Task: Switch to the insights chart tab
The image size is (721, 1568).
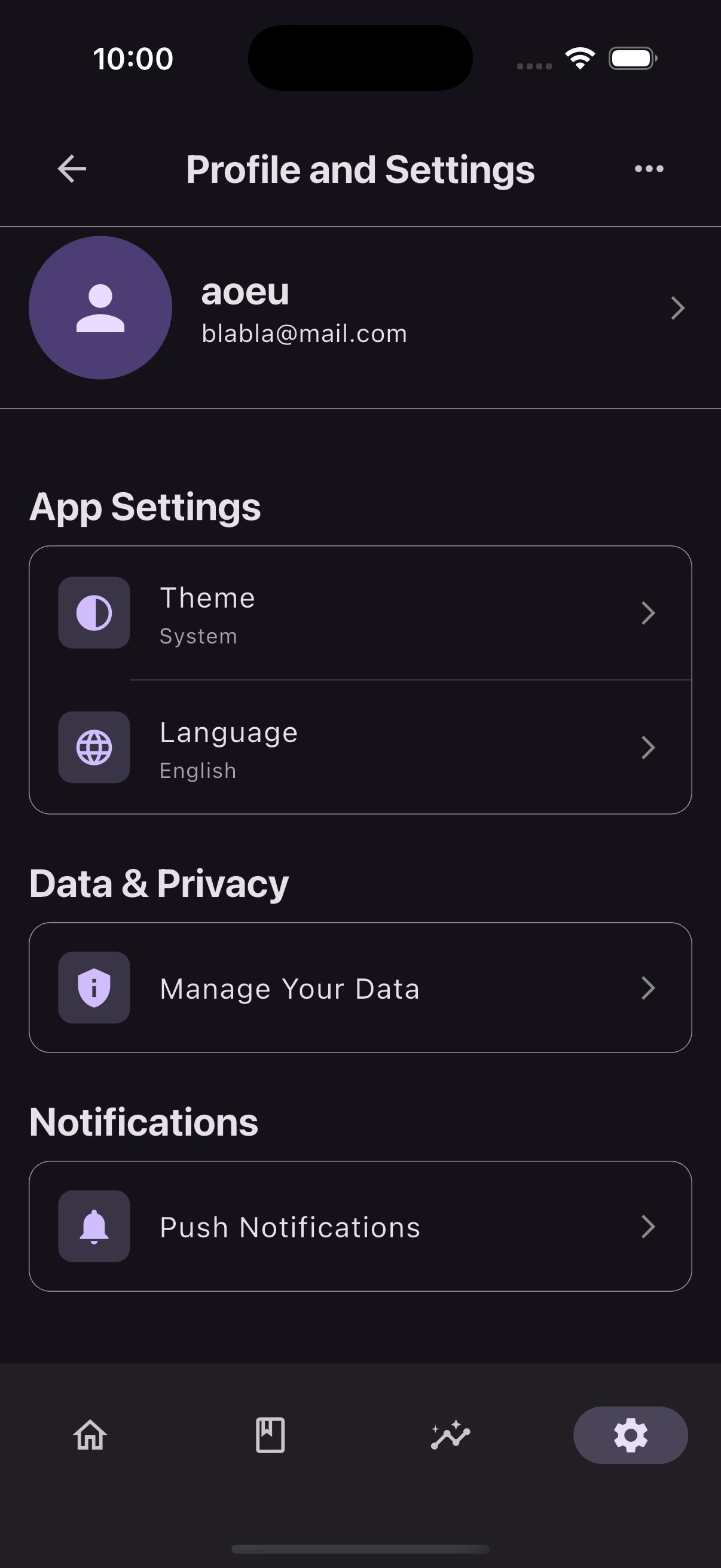Action: [450, 1435]
